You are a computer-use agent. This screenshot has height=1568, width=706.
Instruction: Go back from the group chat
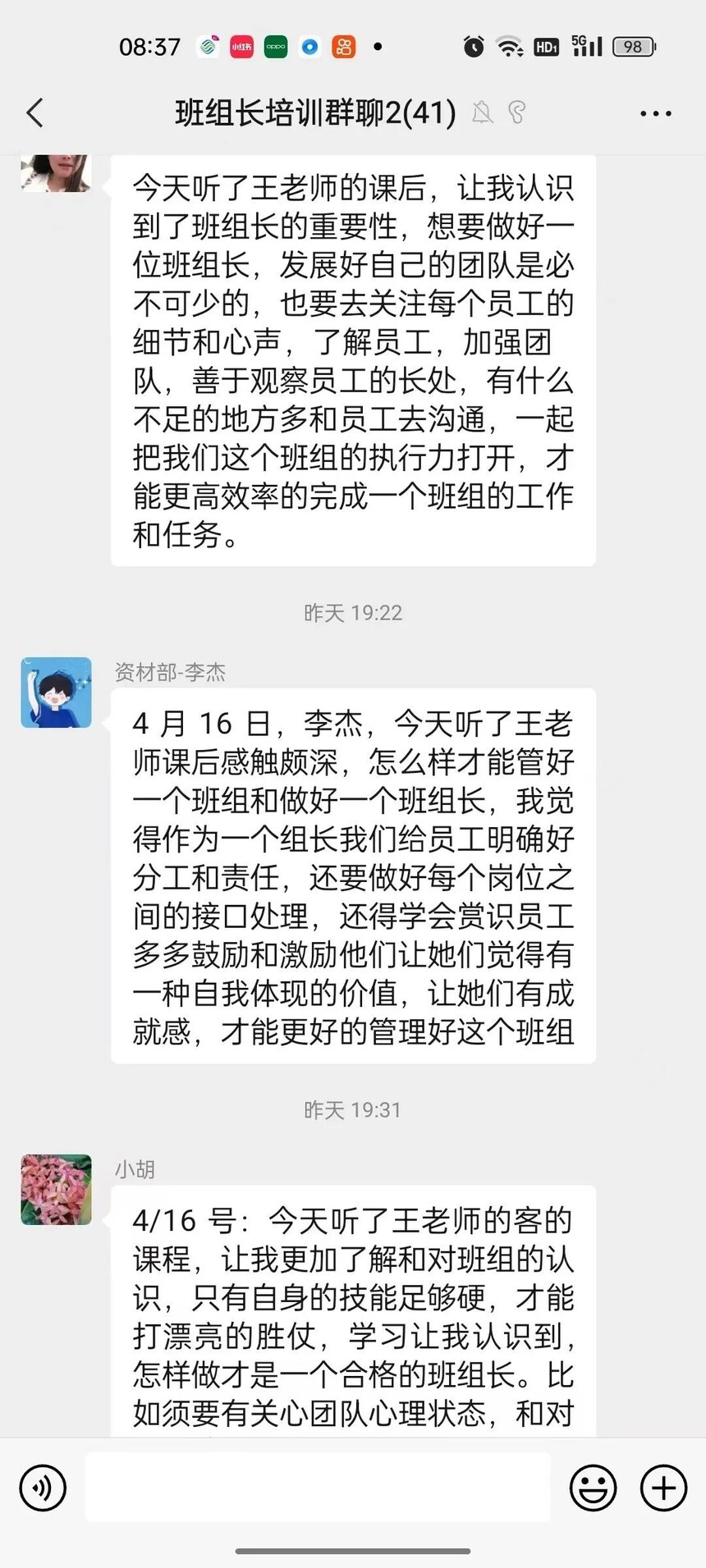[x=34, y=113]
